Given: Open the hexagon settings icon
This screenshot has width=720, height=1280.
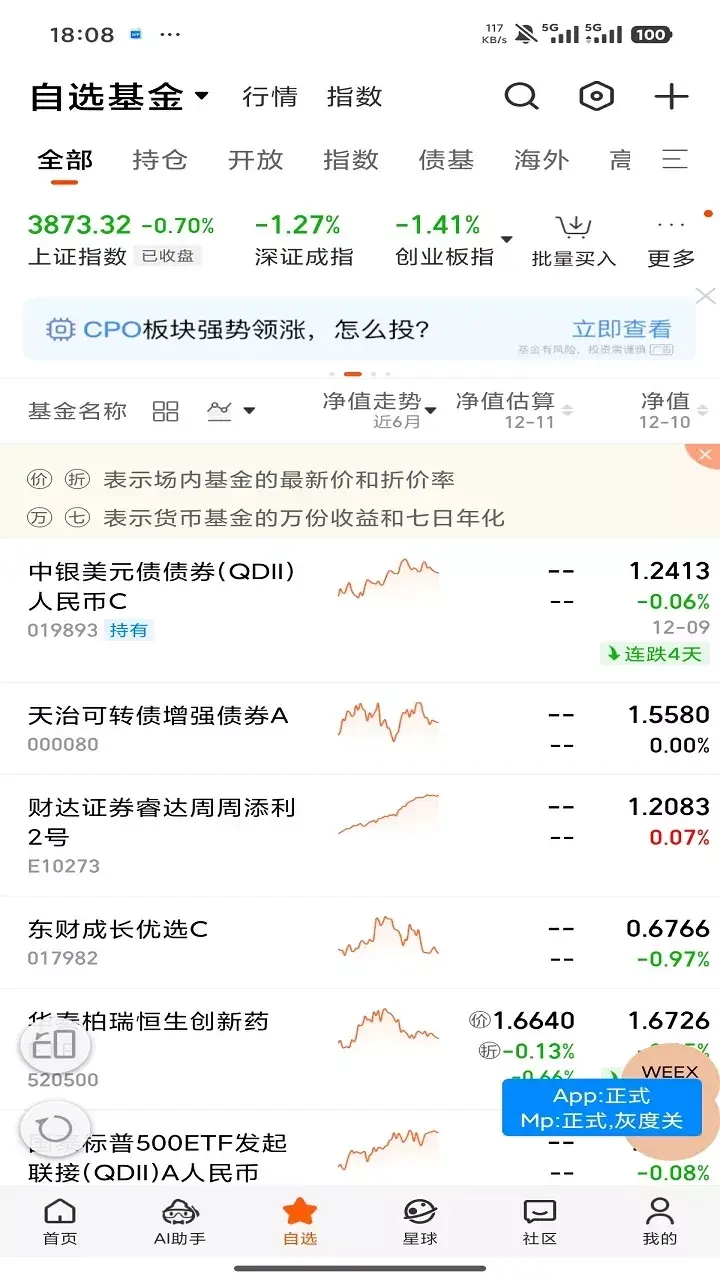Looking at the screenshot, I should [596, 97].
